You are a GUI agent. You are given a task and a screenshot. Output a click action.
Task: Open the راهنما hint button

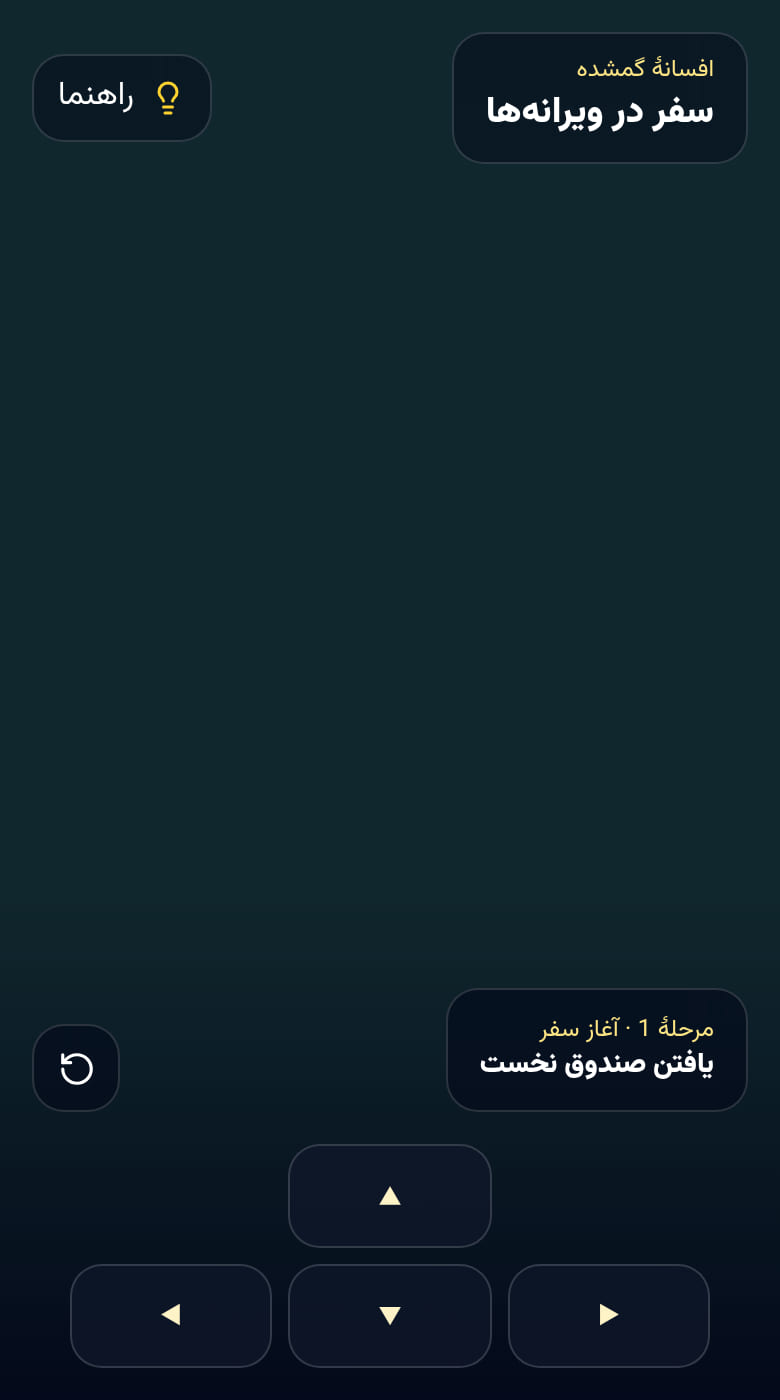[122, 98]
